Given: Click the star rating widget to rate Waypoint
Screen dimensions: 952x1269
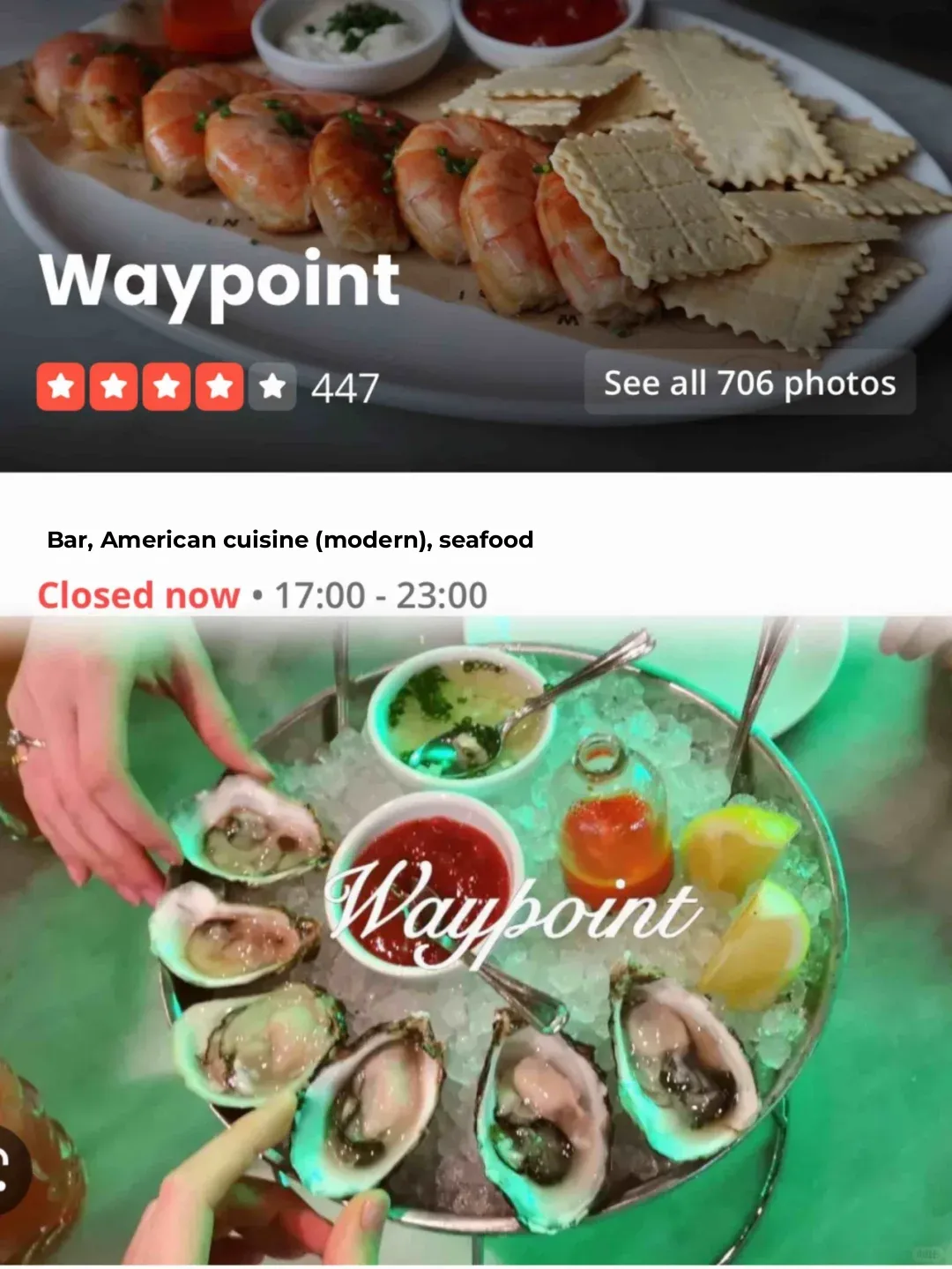Looking at the screenshot, I should point(165,384).
